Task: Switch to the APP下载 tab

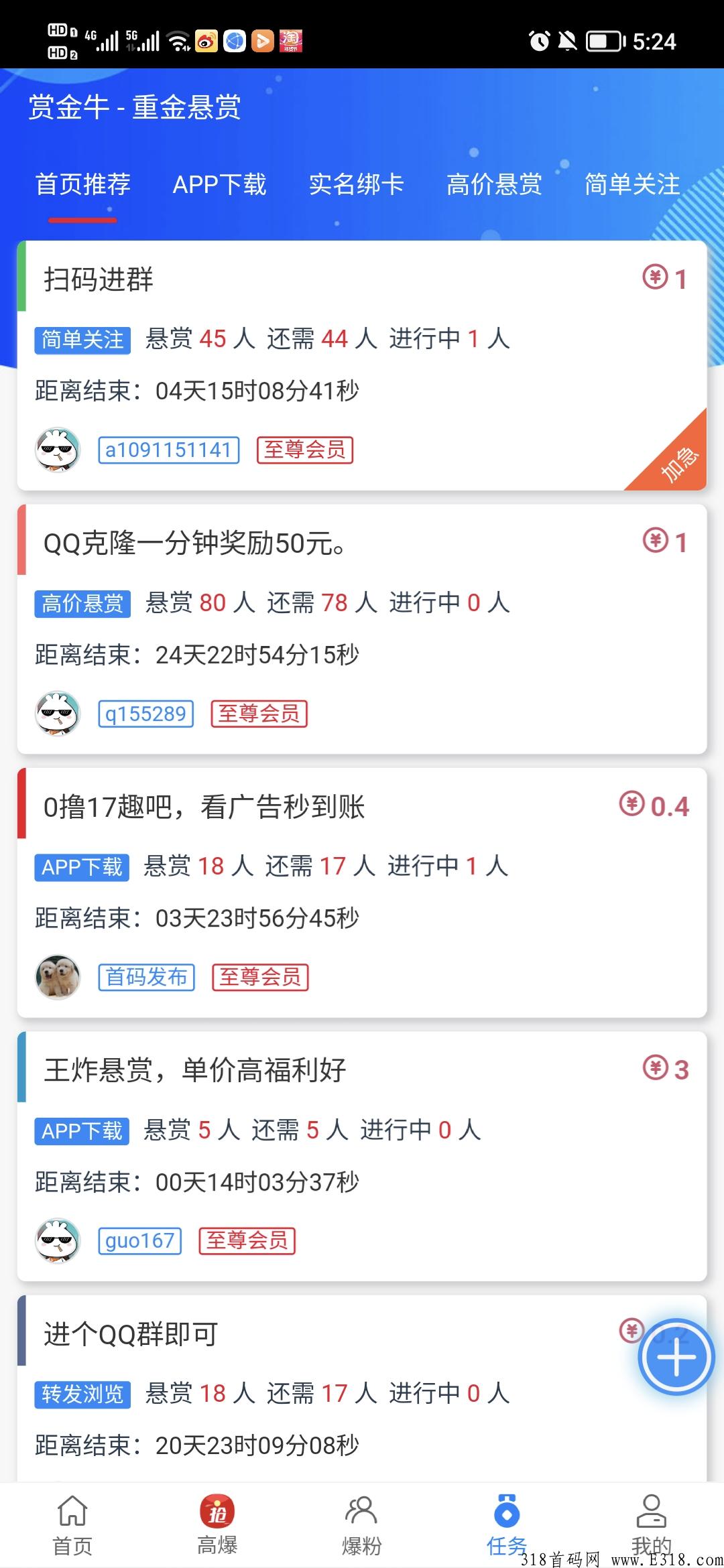Action: pos(221,186)
